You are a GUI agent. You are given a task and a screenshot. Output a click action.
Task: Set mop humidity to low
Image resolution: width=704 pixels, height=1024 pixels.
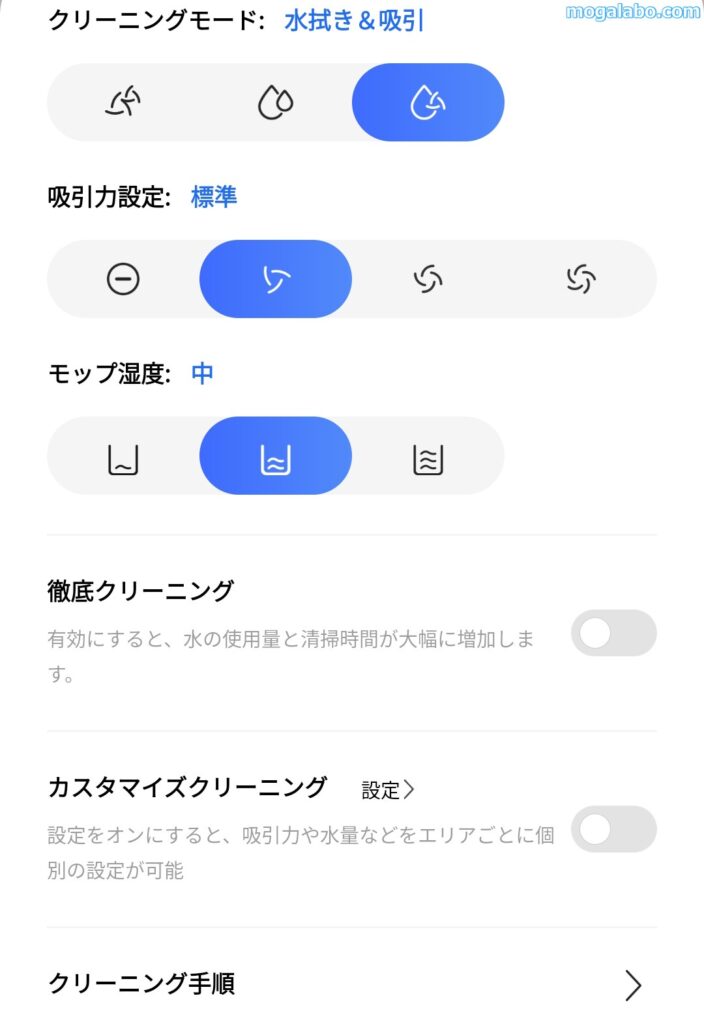[123, 456]
